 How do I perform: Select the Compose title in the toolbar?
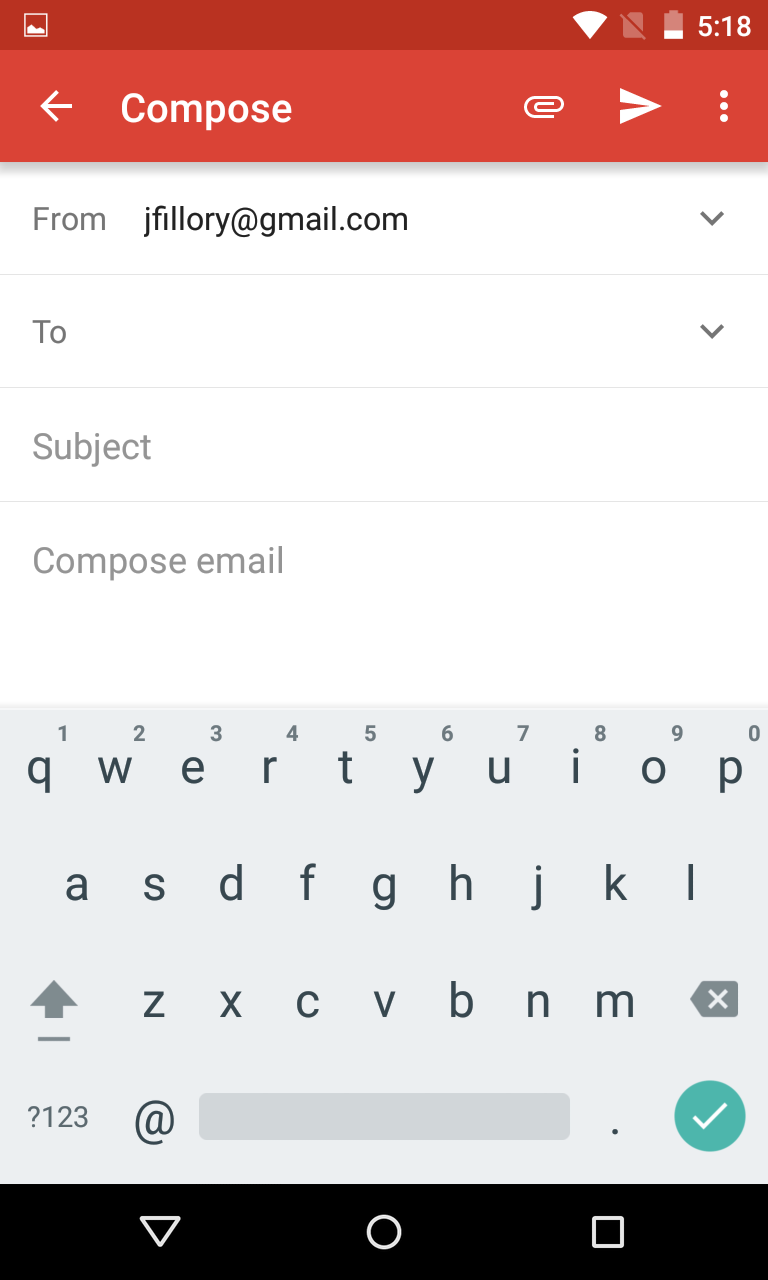(206, 107)
